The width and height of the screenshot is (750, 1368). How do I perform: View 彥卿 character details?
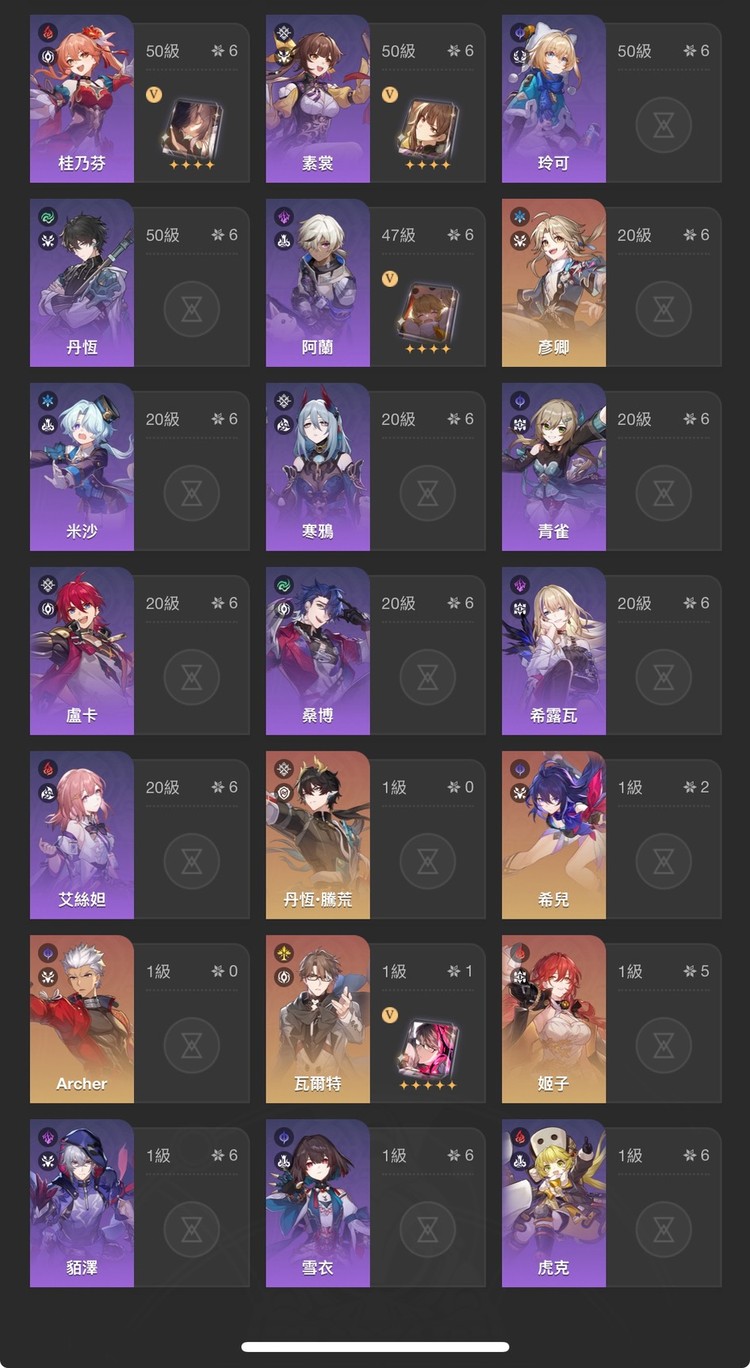[554, 282]
